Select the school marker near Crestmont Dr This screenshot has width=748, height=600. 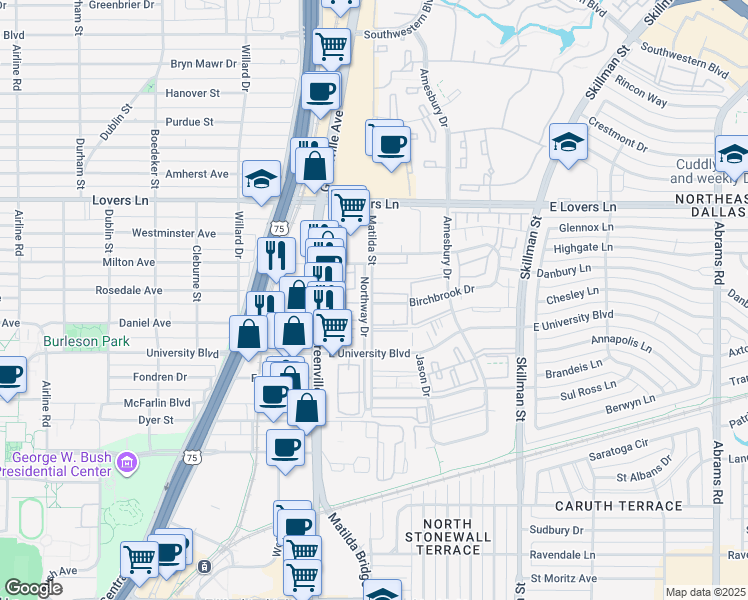567,141
